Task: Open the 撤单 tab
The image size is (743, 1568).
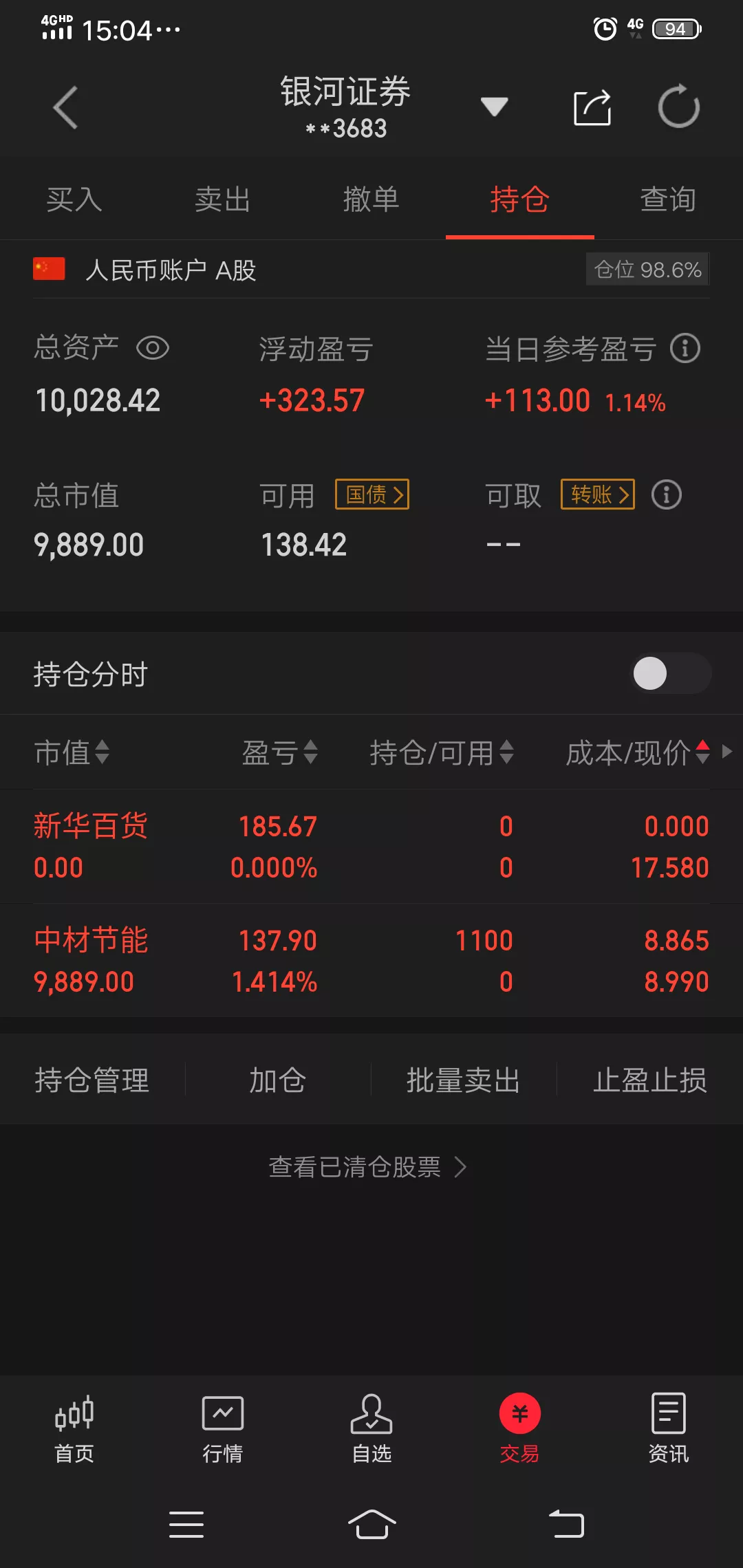Action: coord(371,200)
